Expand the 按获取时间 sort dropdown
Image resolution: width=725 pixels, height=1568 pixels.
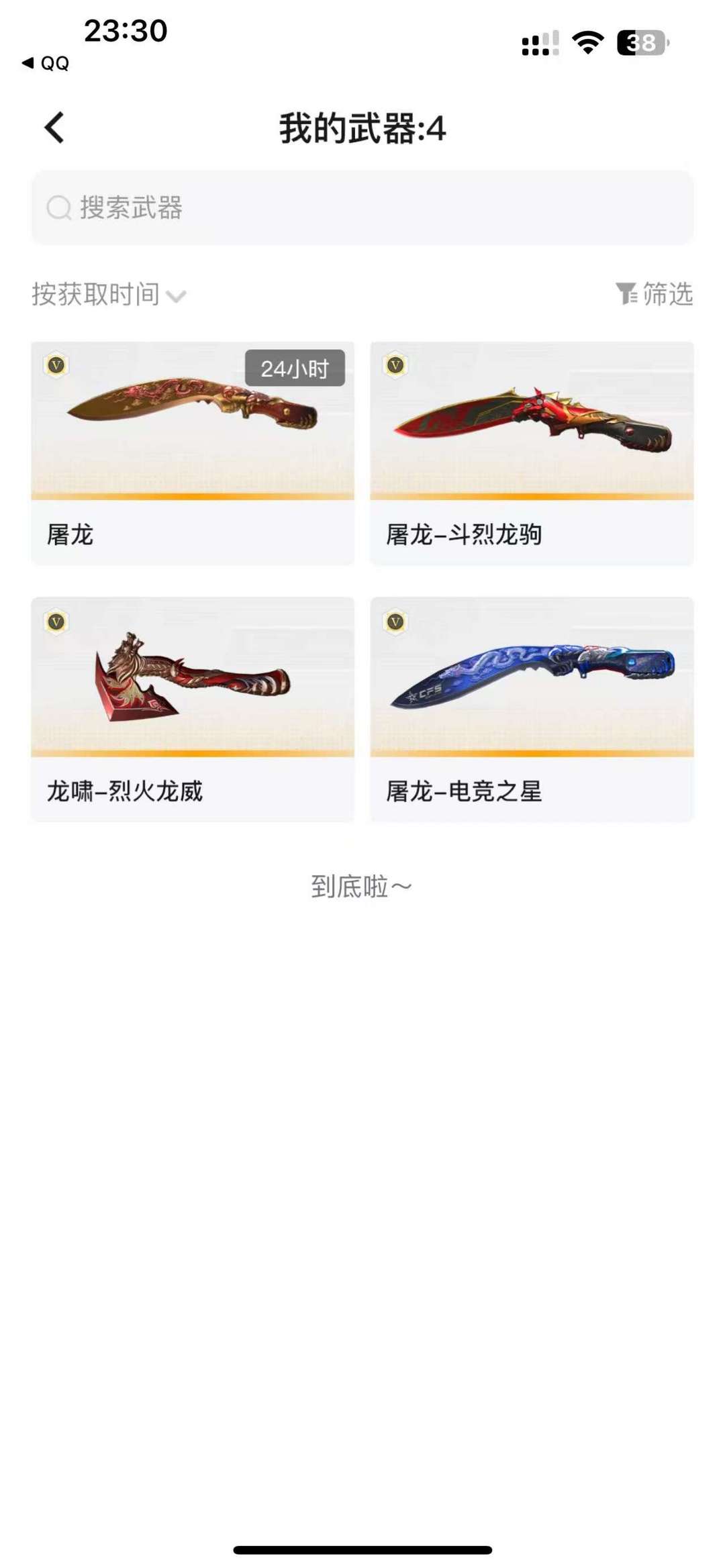(x=109, y=295)
